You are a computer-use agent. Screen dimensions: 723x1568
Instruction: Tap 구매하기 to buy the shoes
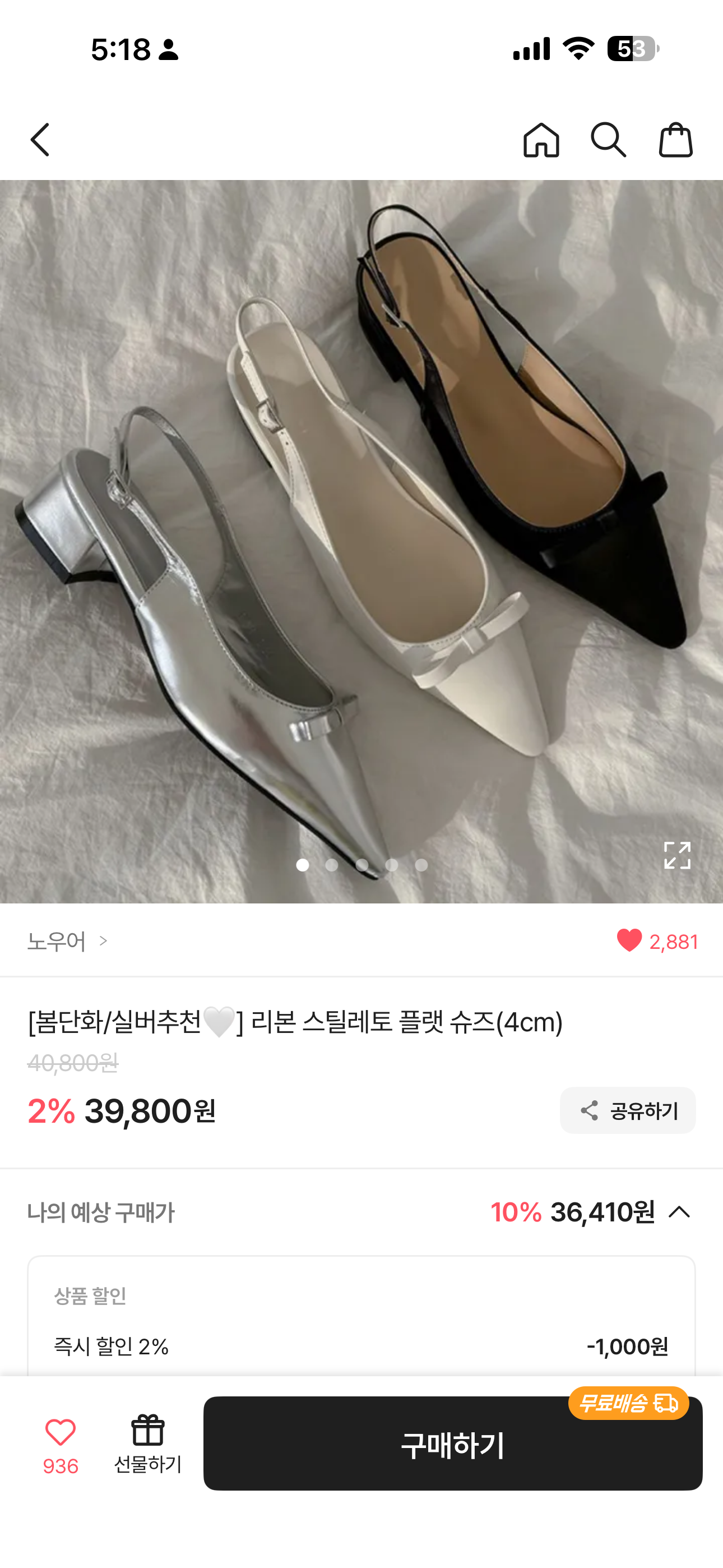[x=453, y=1444]
